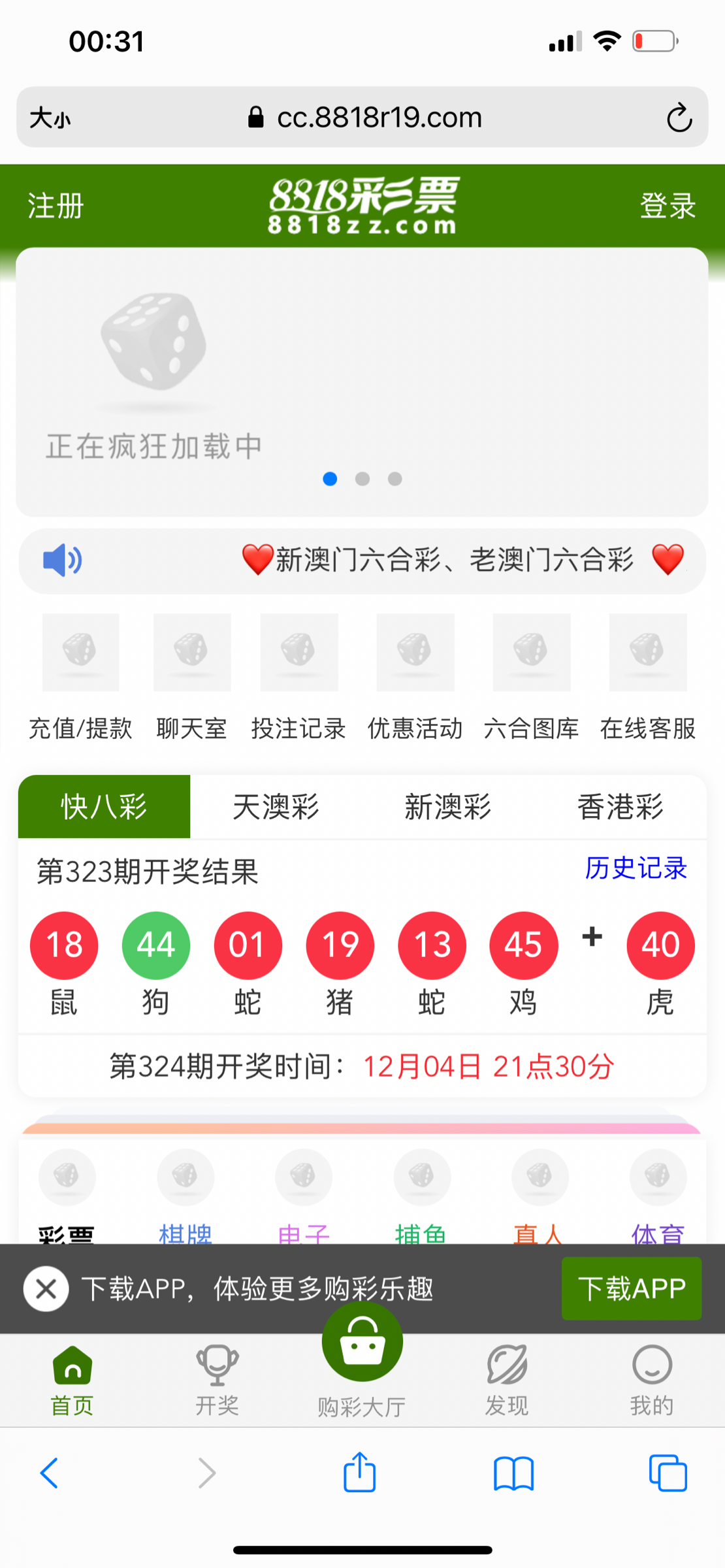Tap Safari's share button
The height and width of the screenshot is (1568, 725).
pos(359,1473)
